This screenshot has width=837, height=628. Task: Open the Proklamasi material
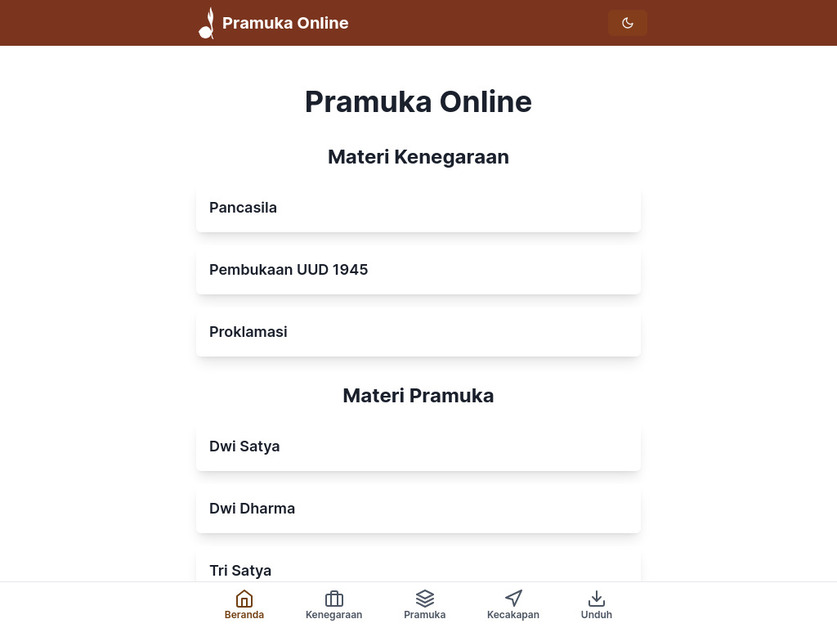(x=418, y=332)
